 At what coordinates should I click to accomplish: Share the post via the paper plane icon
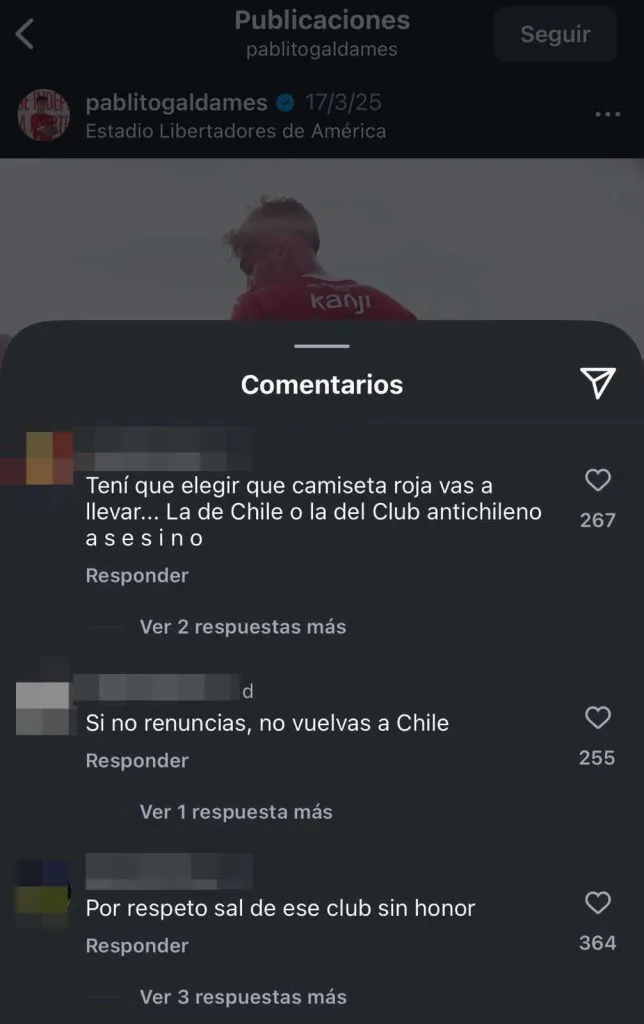click(597, 383)
